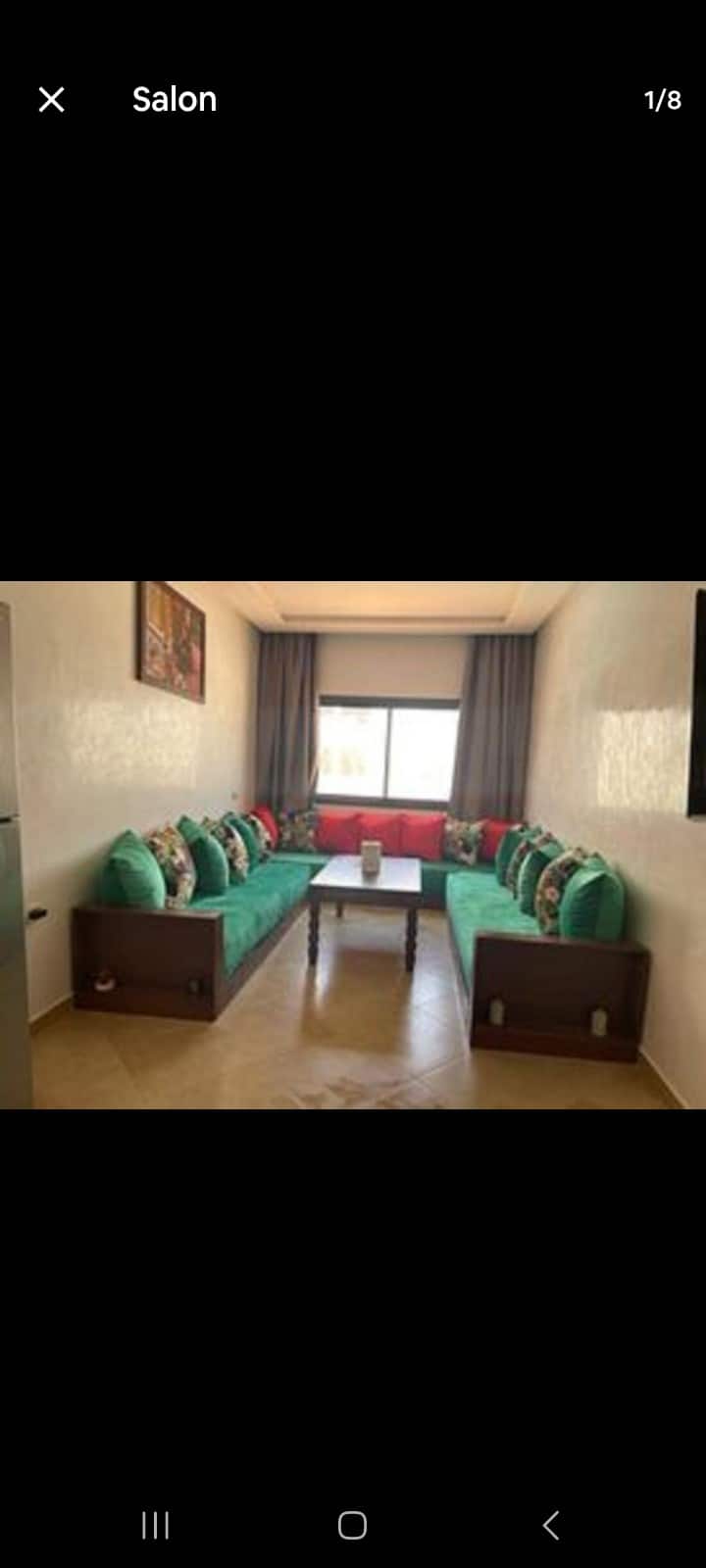Screen dimensions: 706x1568
Task: Open recent apps from the navigation bar
Action: 155,1525
